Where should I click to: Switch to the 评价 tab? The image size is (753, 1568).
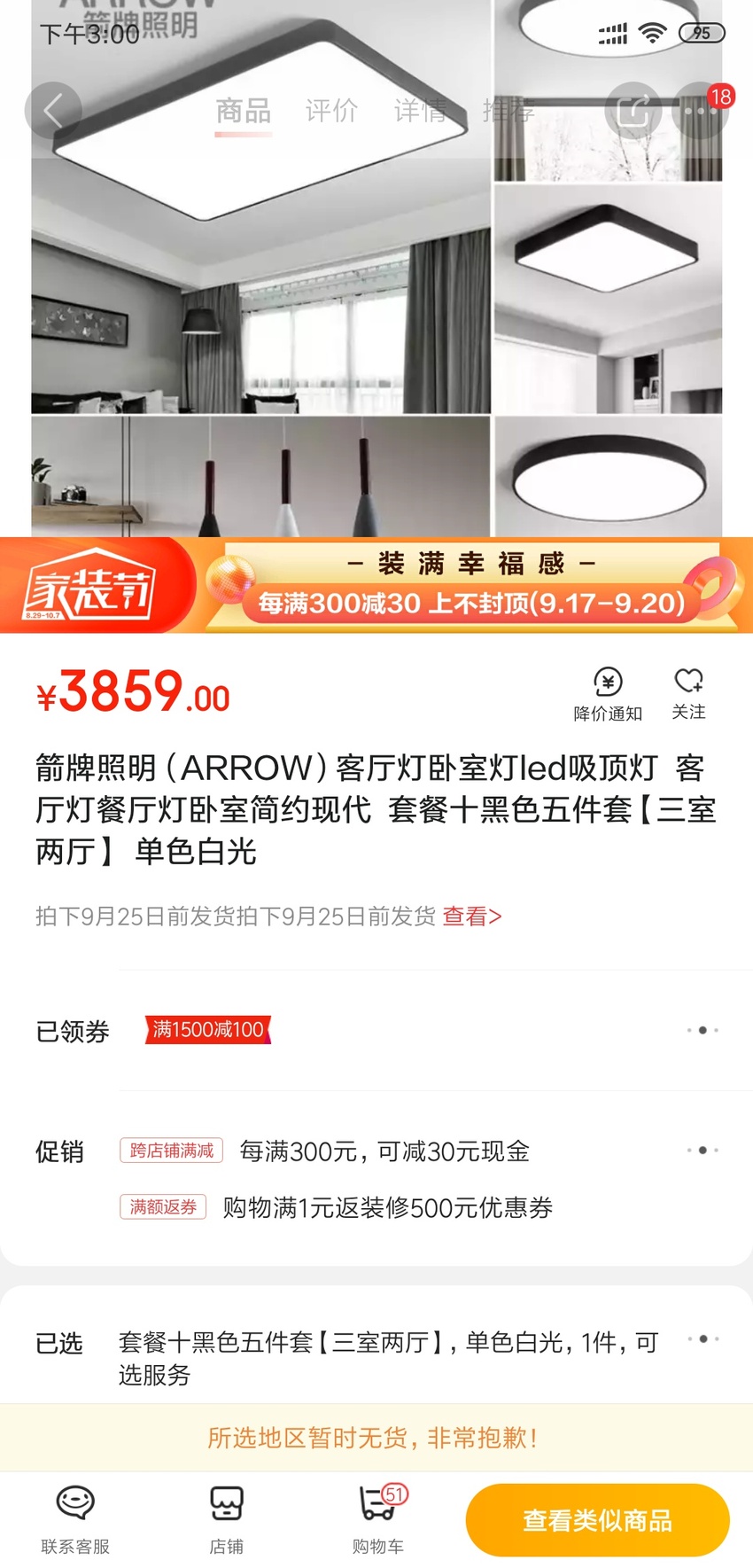coord(331,111)
